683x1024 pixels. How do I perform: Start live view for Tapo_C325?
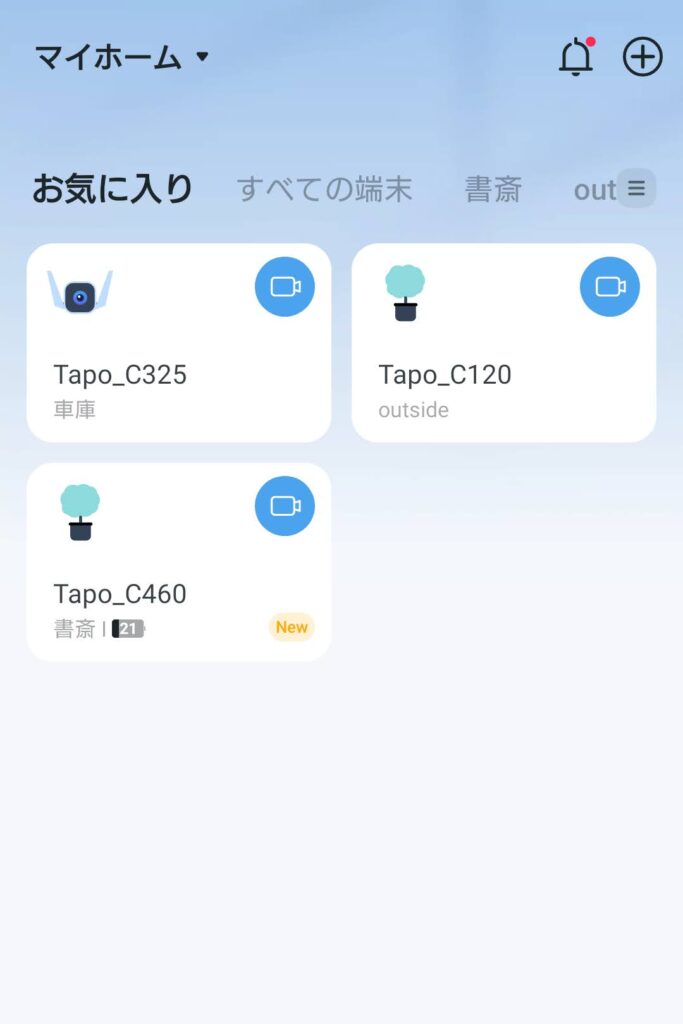click(x=285, y=287)
